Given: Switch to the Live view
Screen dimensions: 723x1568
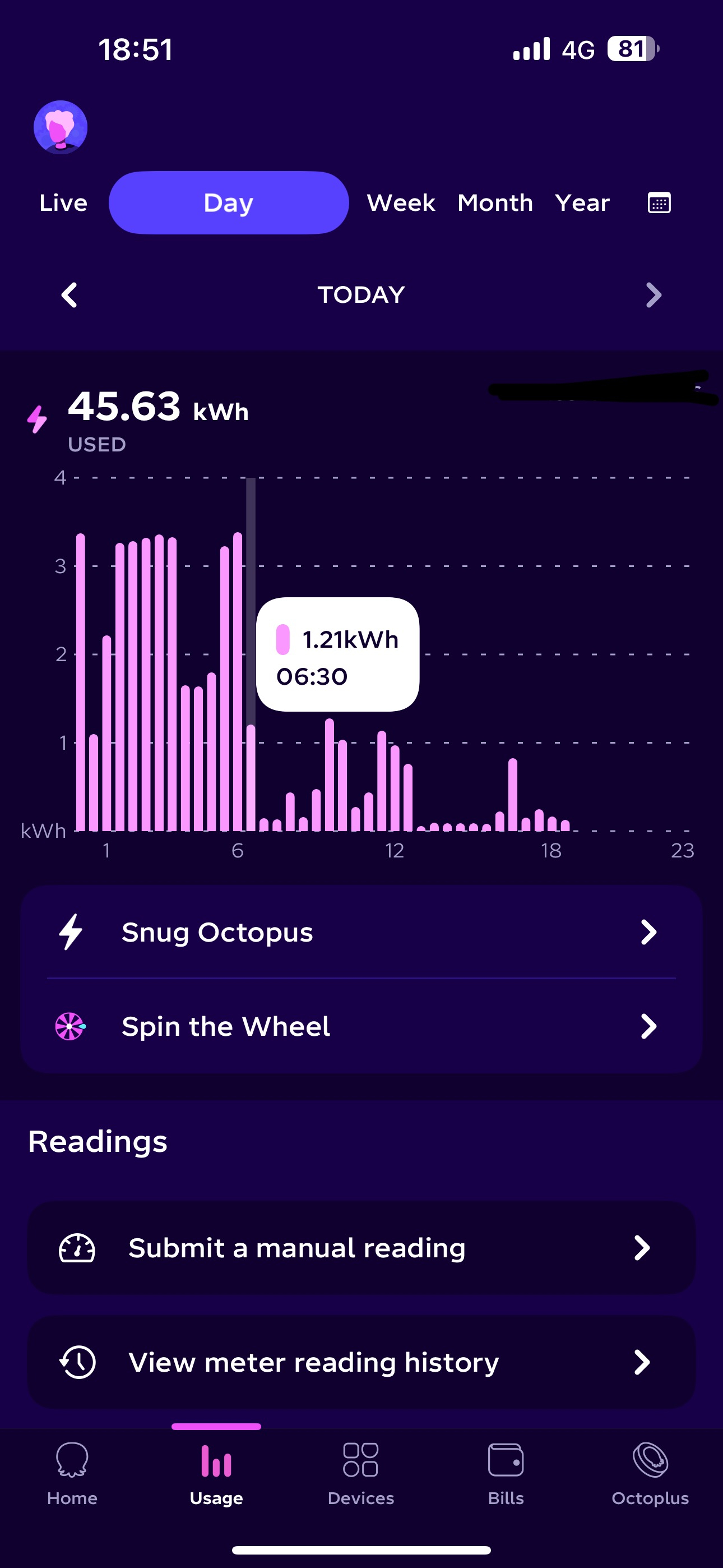Looking at the screenshot, I should (x=63, y=202).
